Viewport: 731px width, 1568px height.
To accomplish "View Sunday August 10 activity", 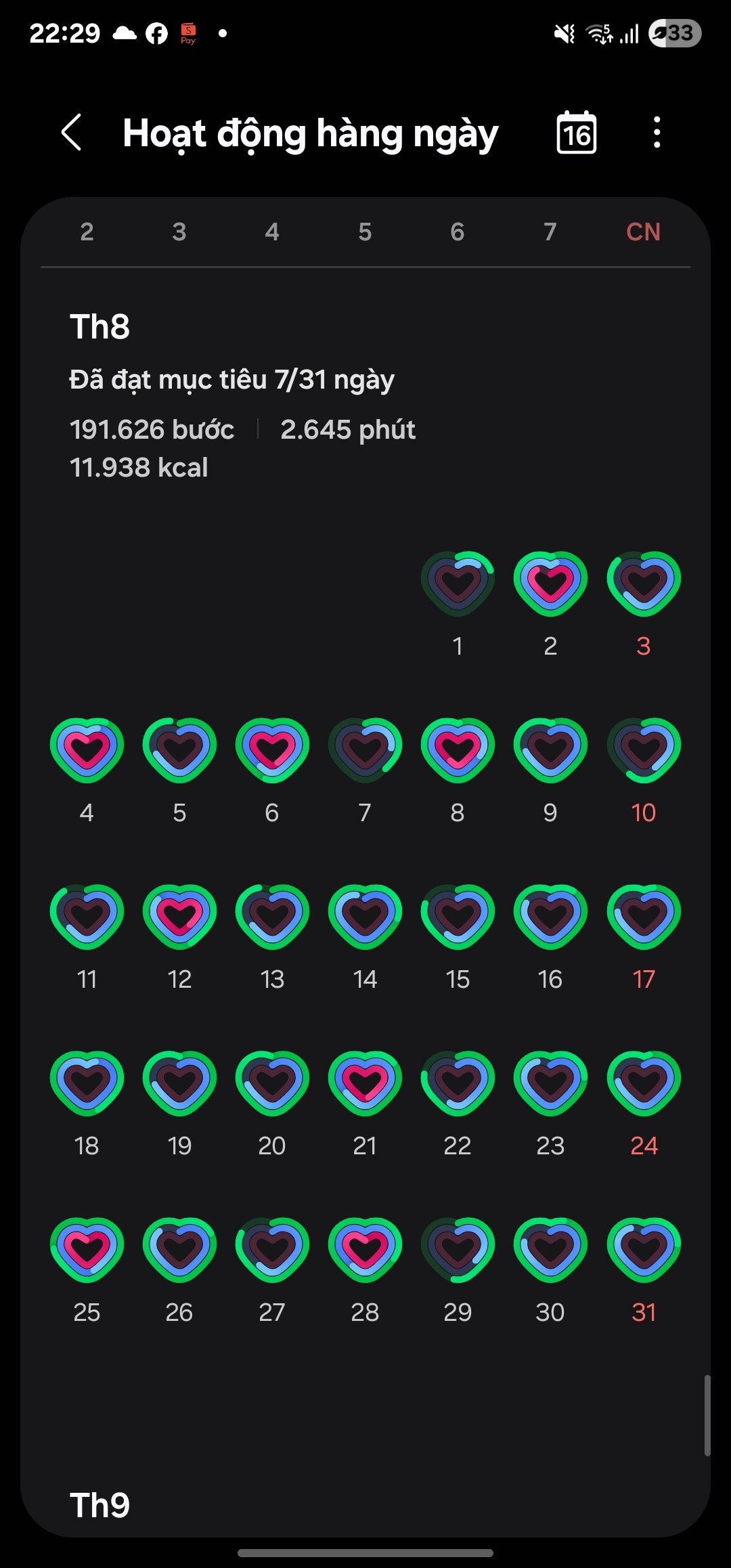I will (x=644, y=750).
